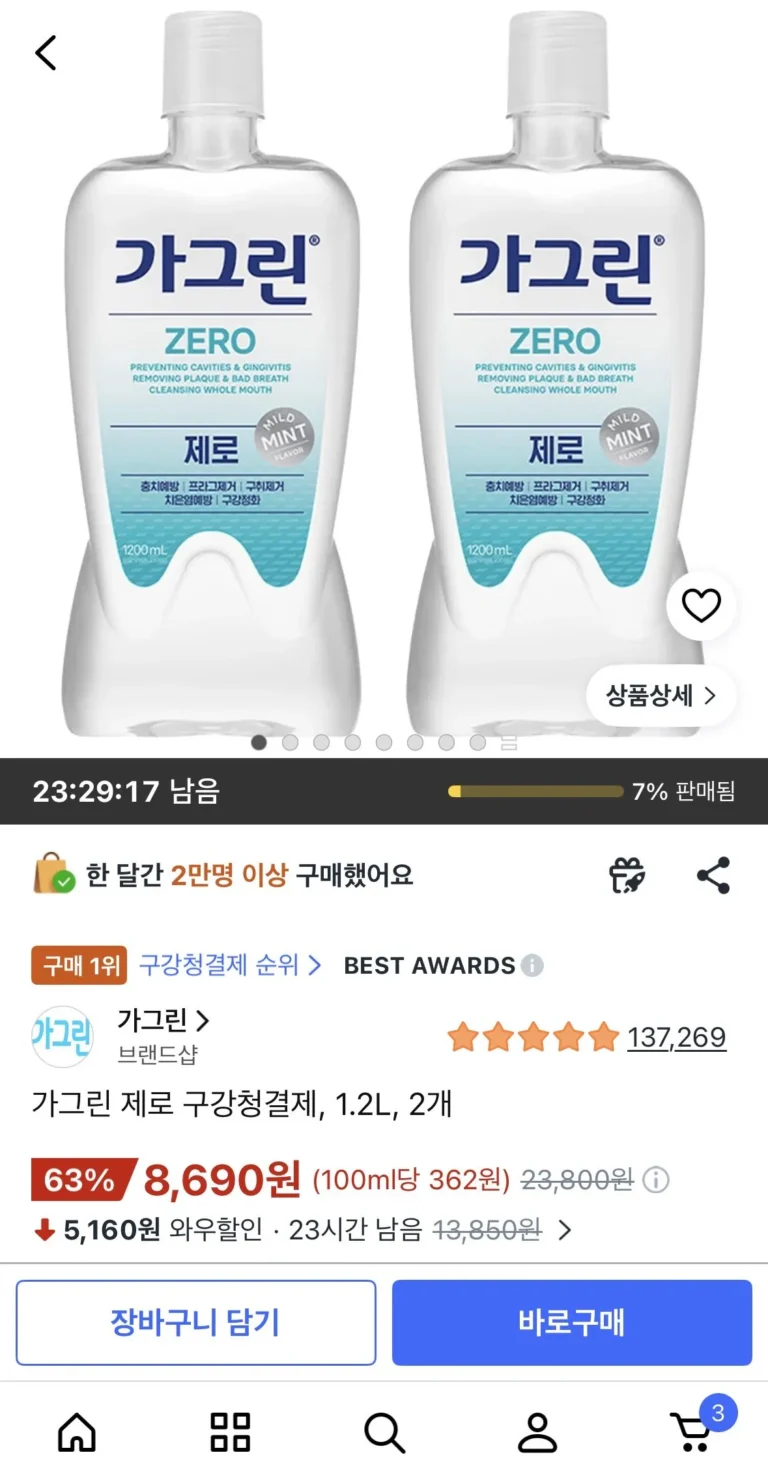Open the my account tab
Screen dimensions: 768x1483
(537, 1432)
